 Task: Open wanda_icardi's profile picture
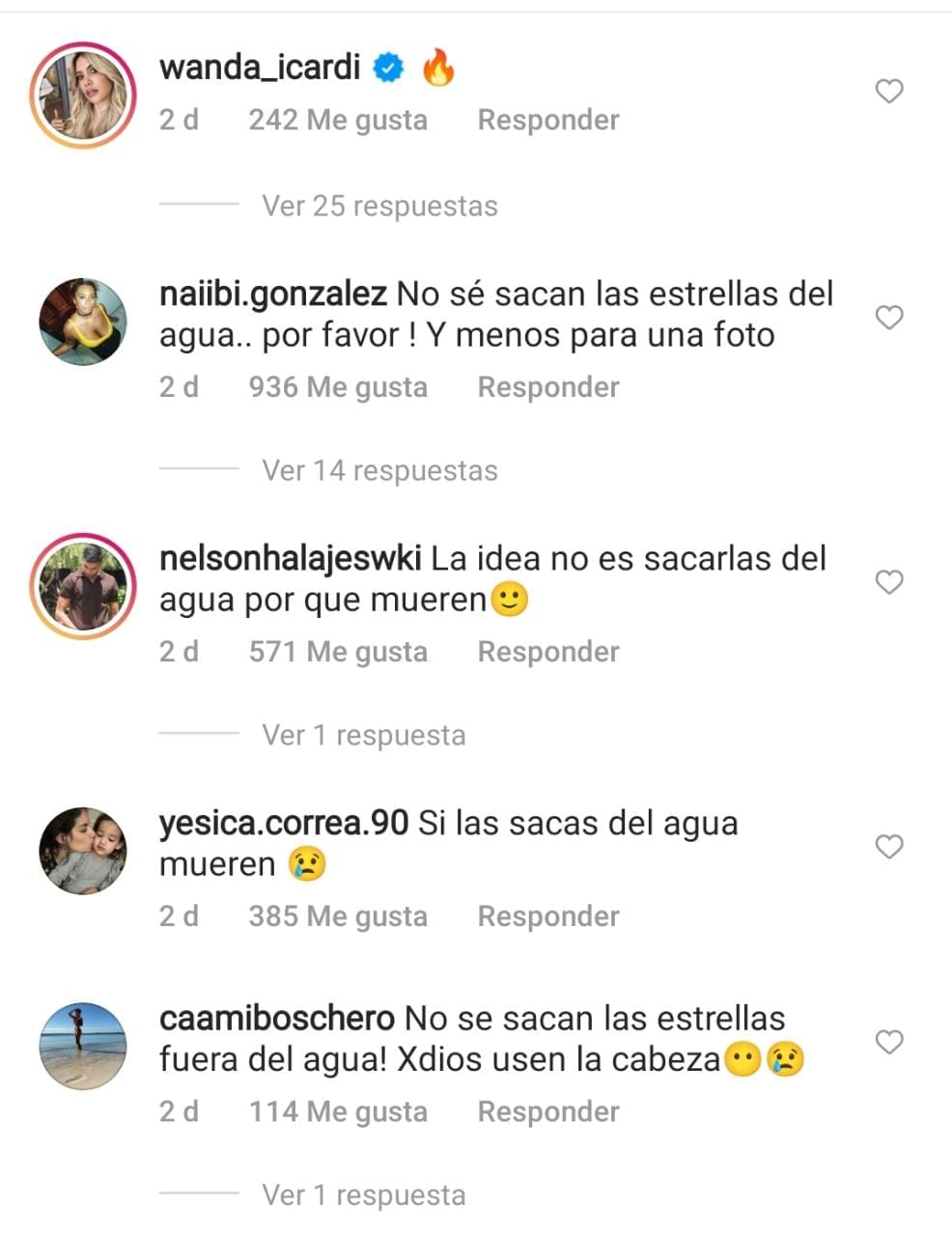pyautogui.click(x=83, y=95)
